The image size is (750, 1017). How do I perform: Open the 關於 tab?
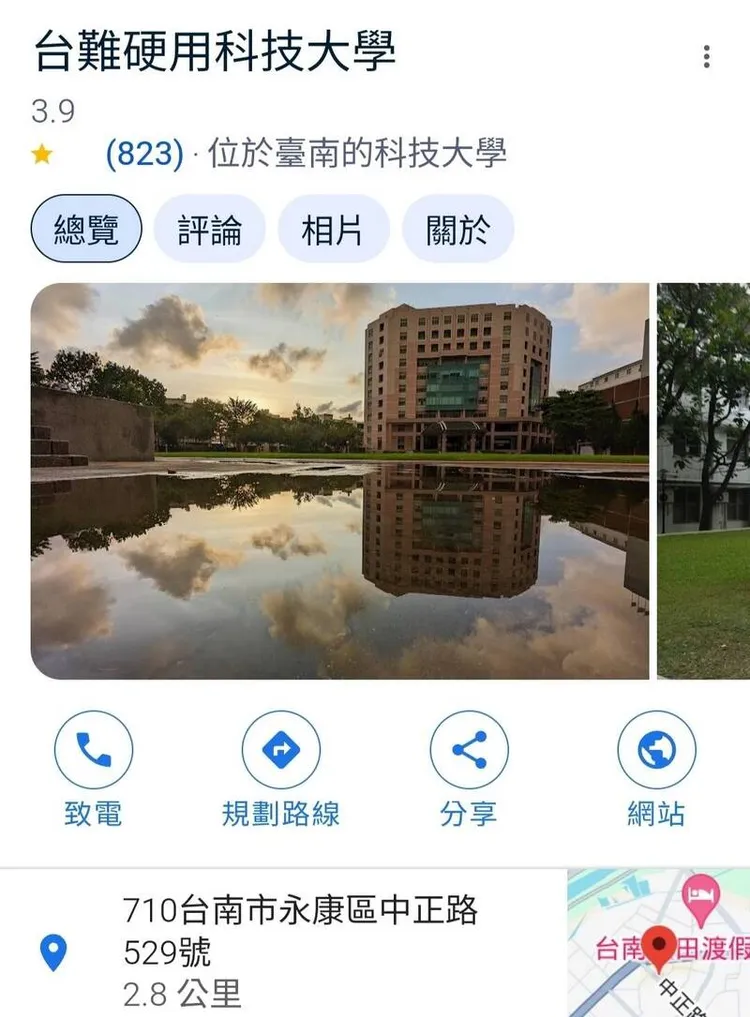pos(459,229)
